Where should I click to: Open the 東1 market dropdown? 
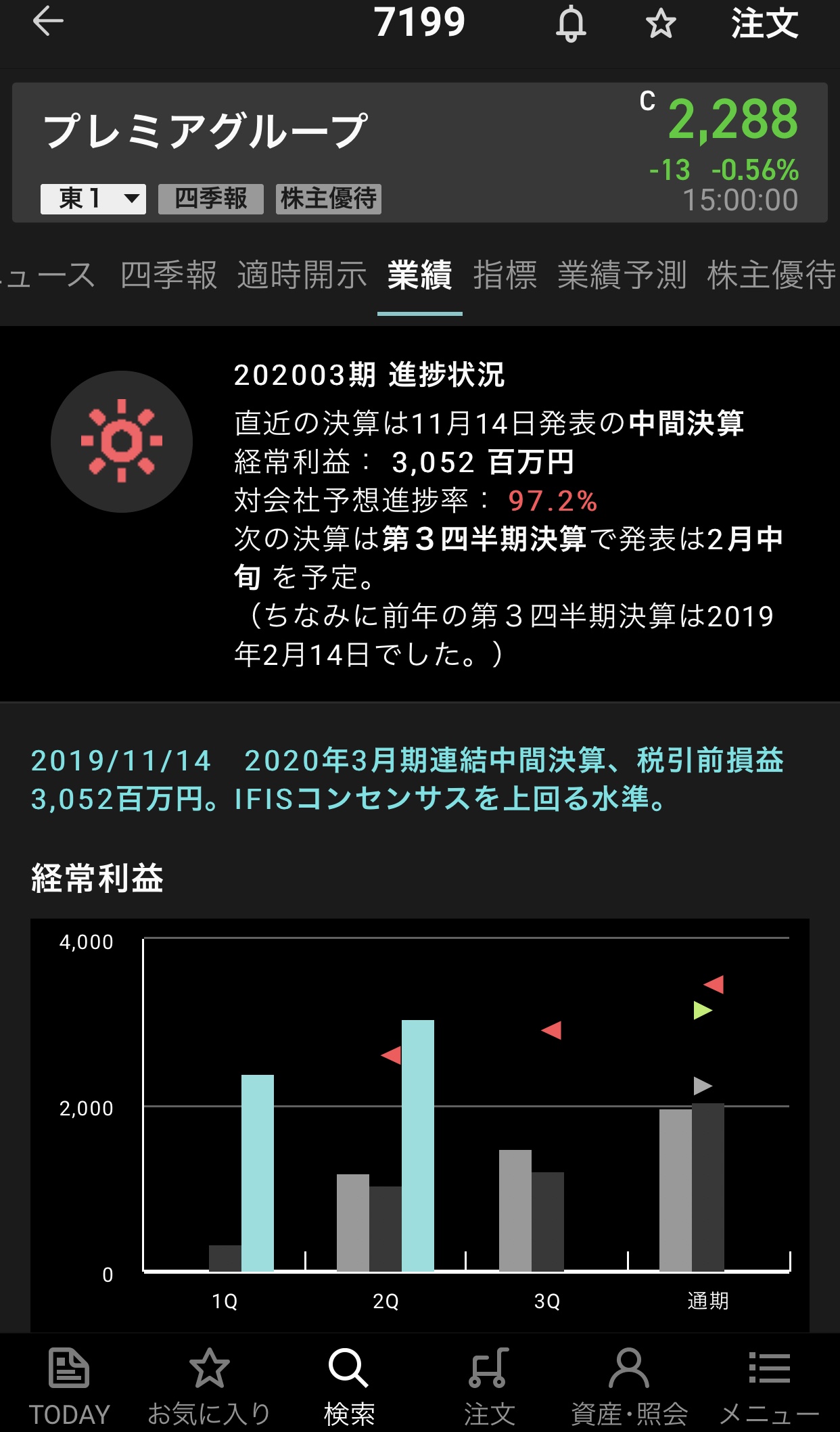93,199
